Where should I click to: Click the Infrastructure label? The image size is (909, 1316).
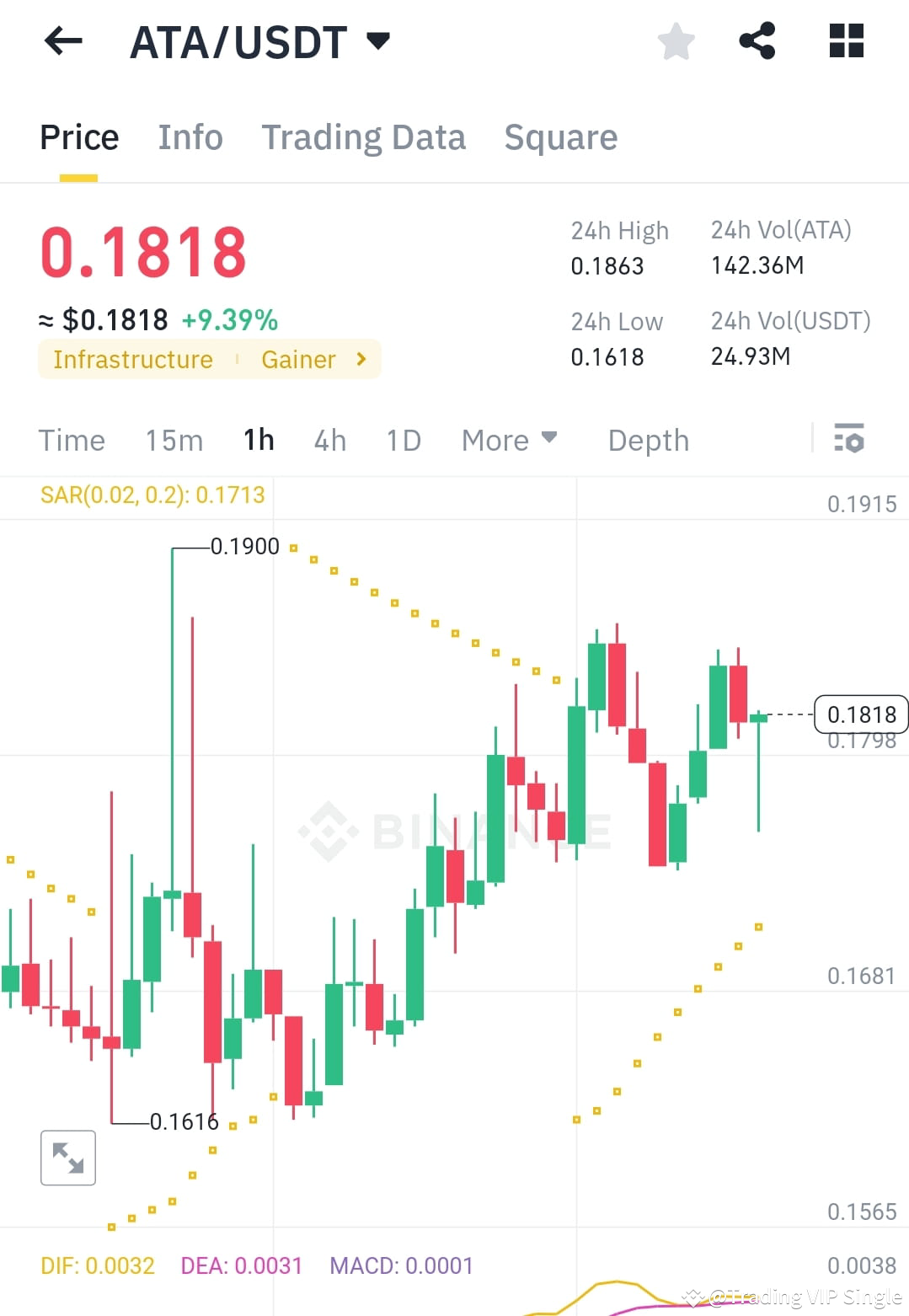click(131, 359)
